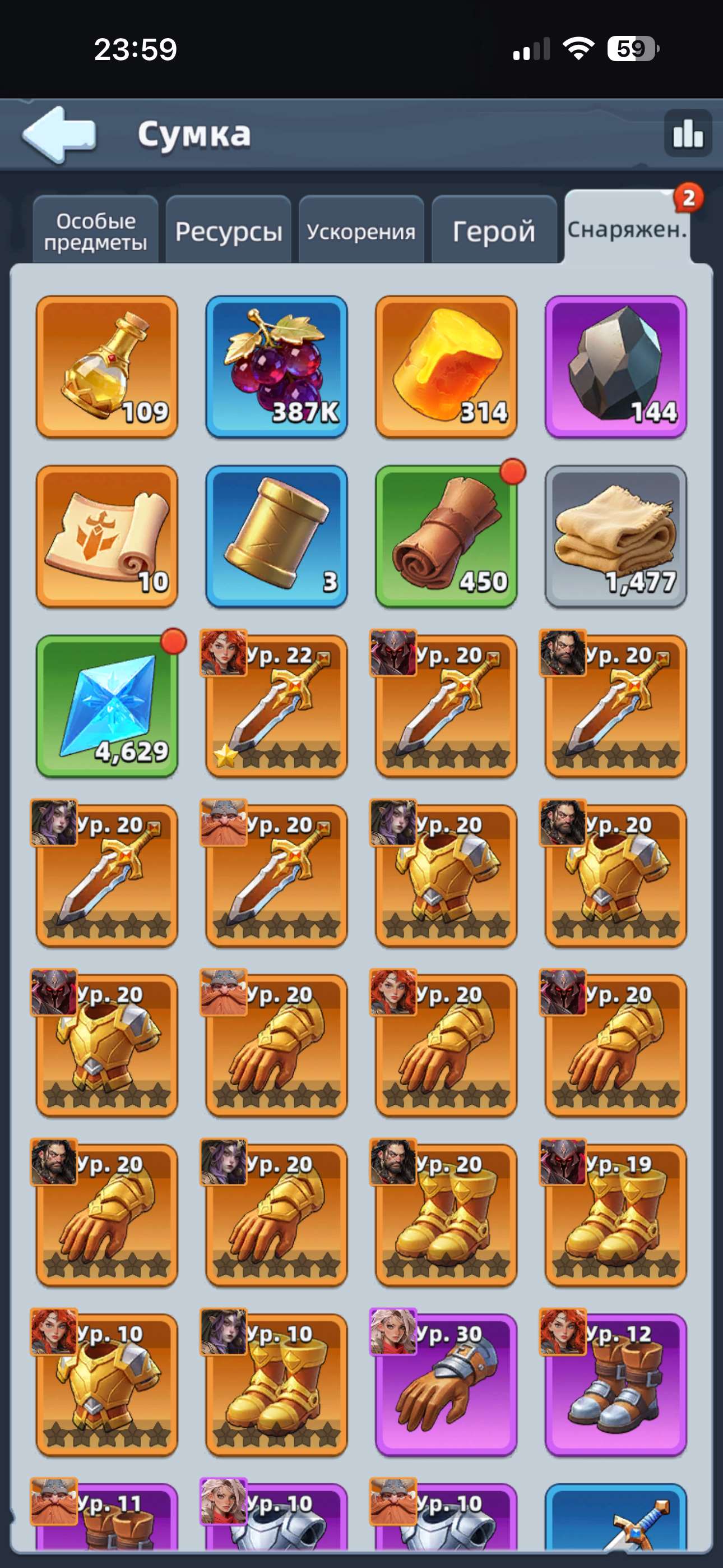Tap the golden potion item with 109

coord(106,367)
